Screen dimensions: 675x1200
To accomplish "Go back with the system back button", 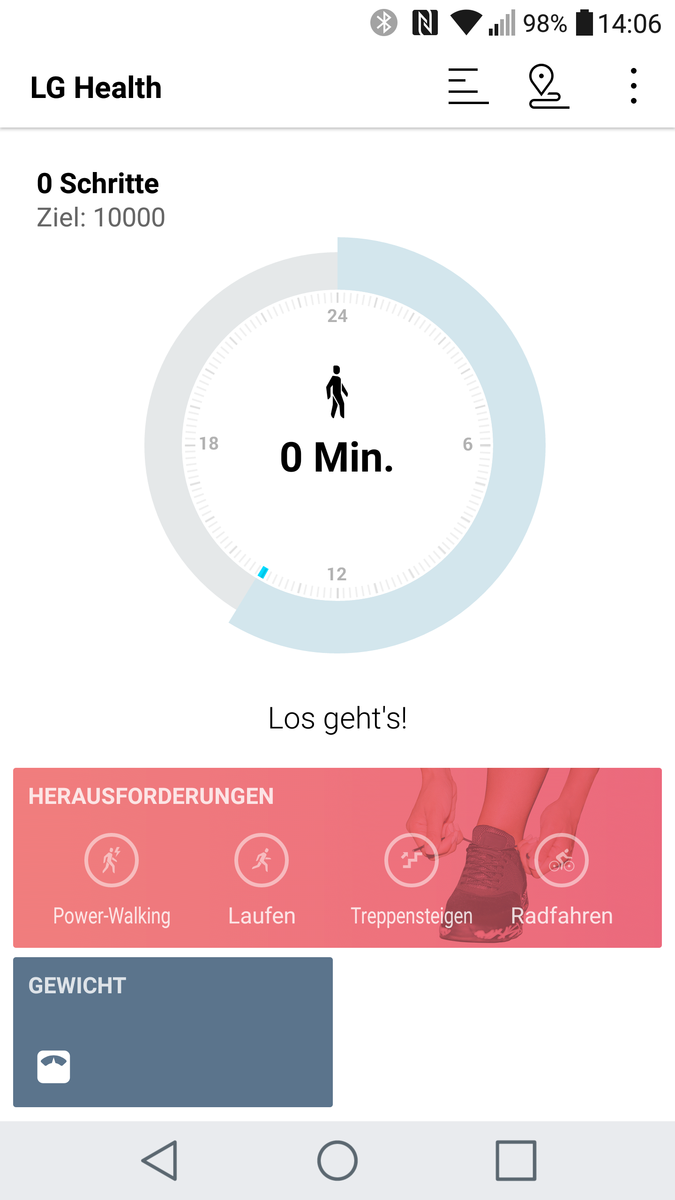I will coord(160,1161).
